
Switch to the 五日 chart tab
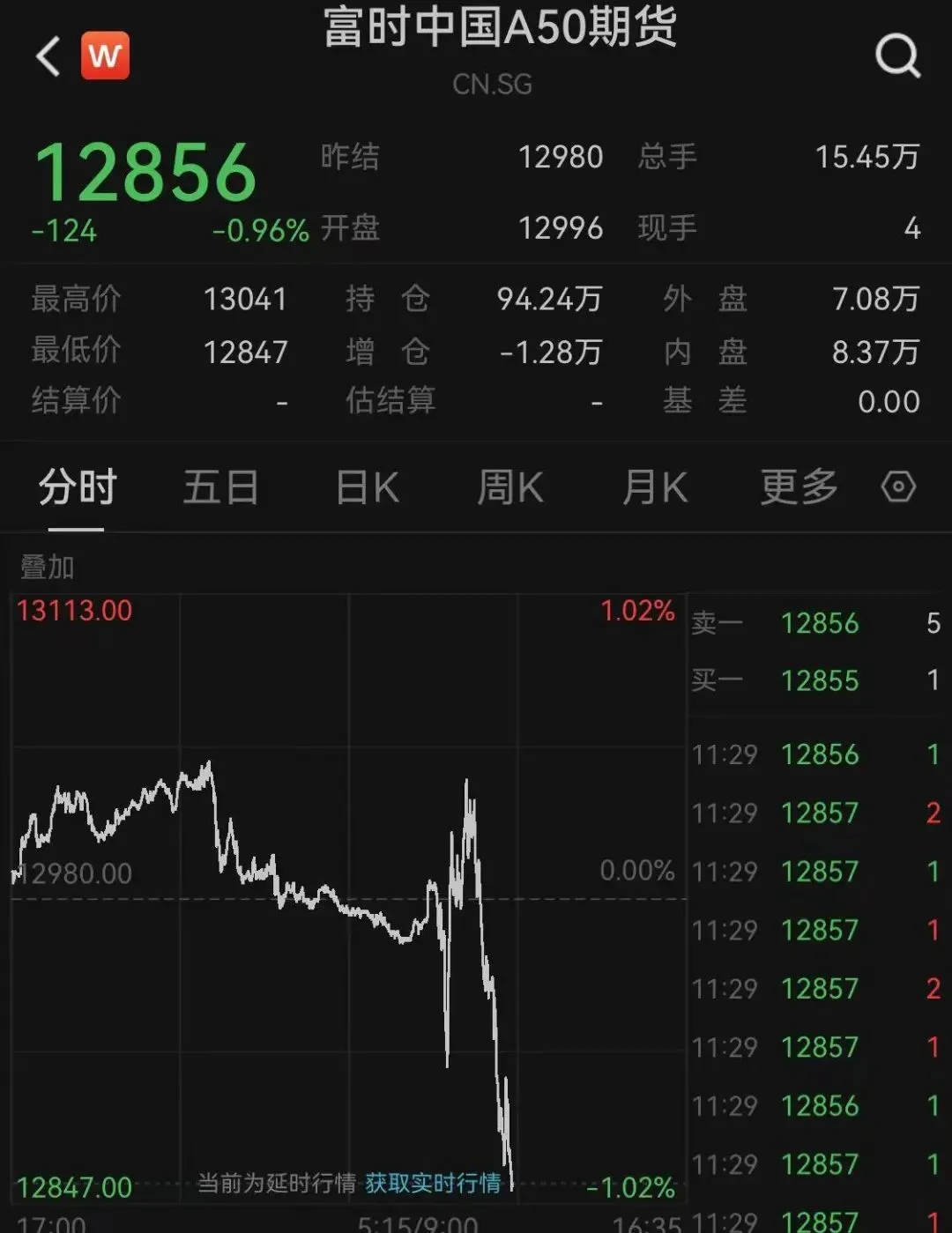point(220,487)
